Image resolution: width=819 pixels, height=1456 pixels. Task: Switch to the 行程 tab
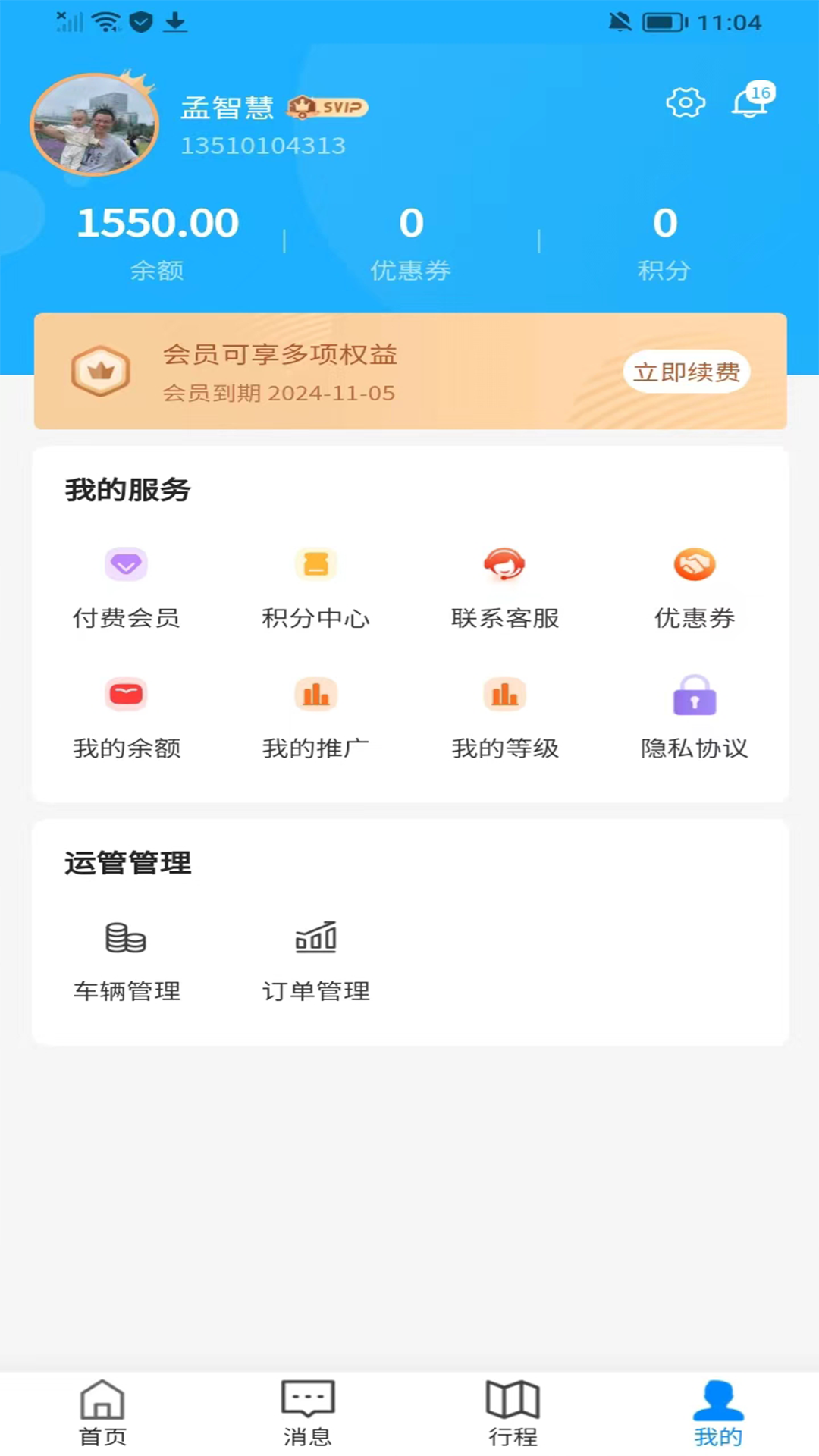tap(513, 1414)
